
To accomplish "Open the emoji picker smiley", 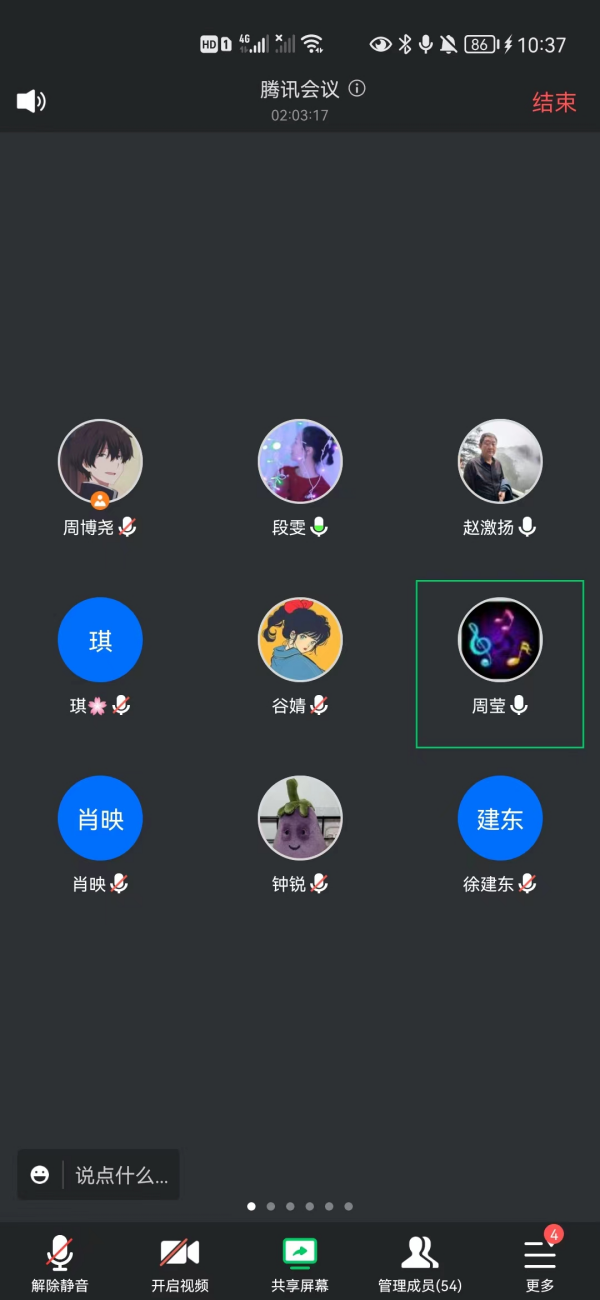I will tap(40, 1175).
